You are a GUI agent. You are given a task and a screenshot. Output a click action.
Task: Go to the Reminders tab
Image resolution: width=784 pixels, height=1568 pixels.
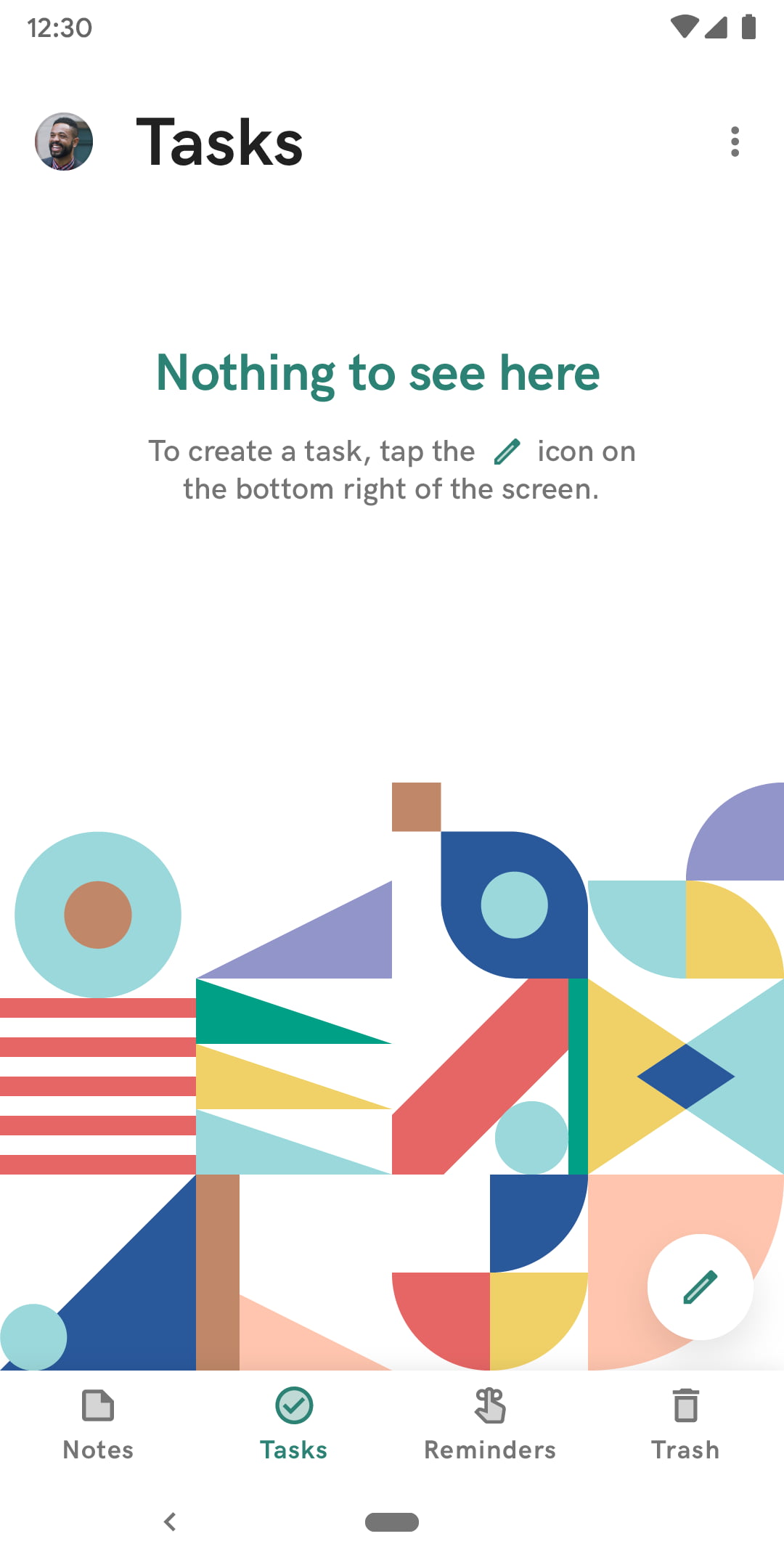coord(490,1424)
